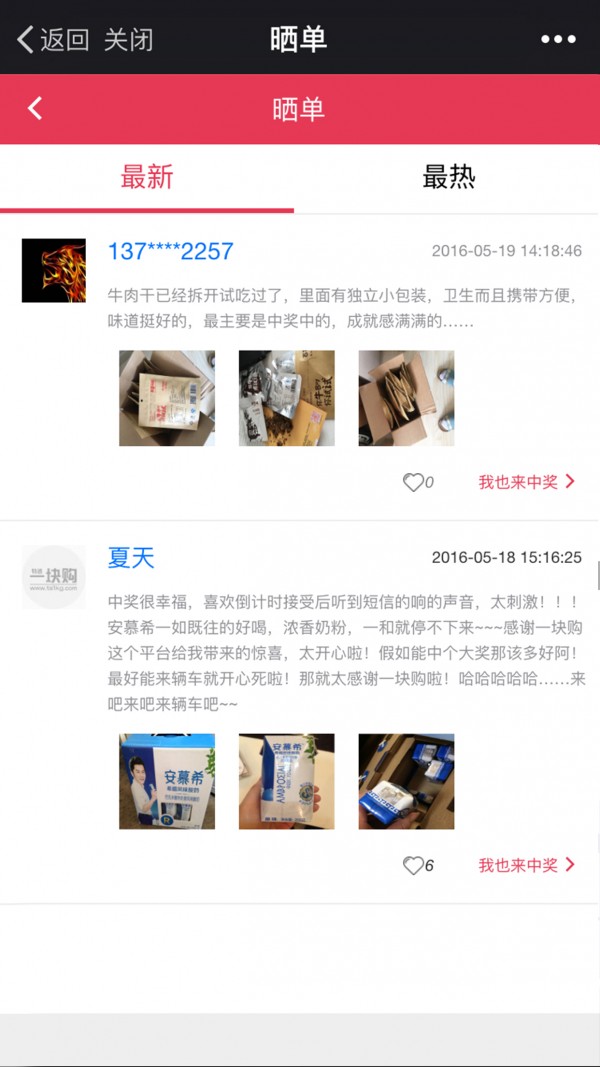Switch to the 最热 tab
The width and height of the screenshot is (600, 1067).
click(448, 178)
